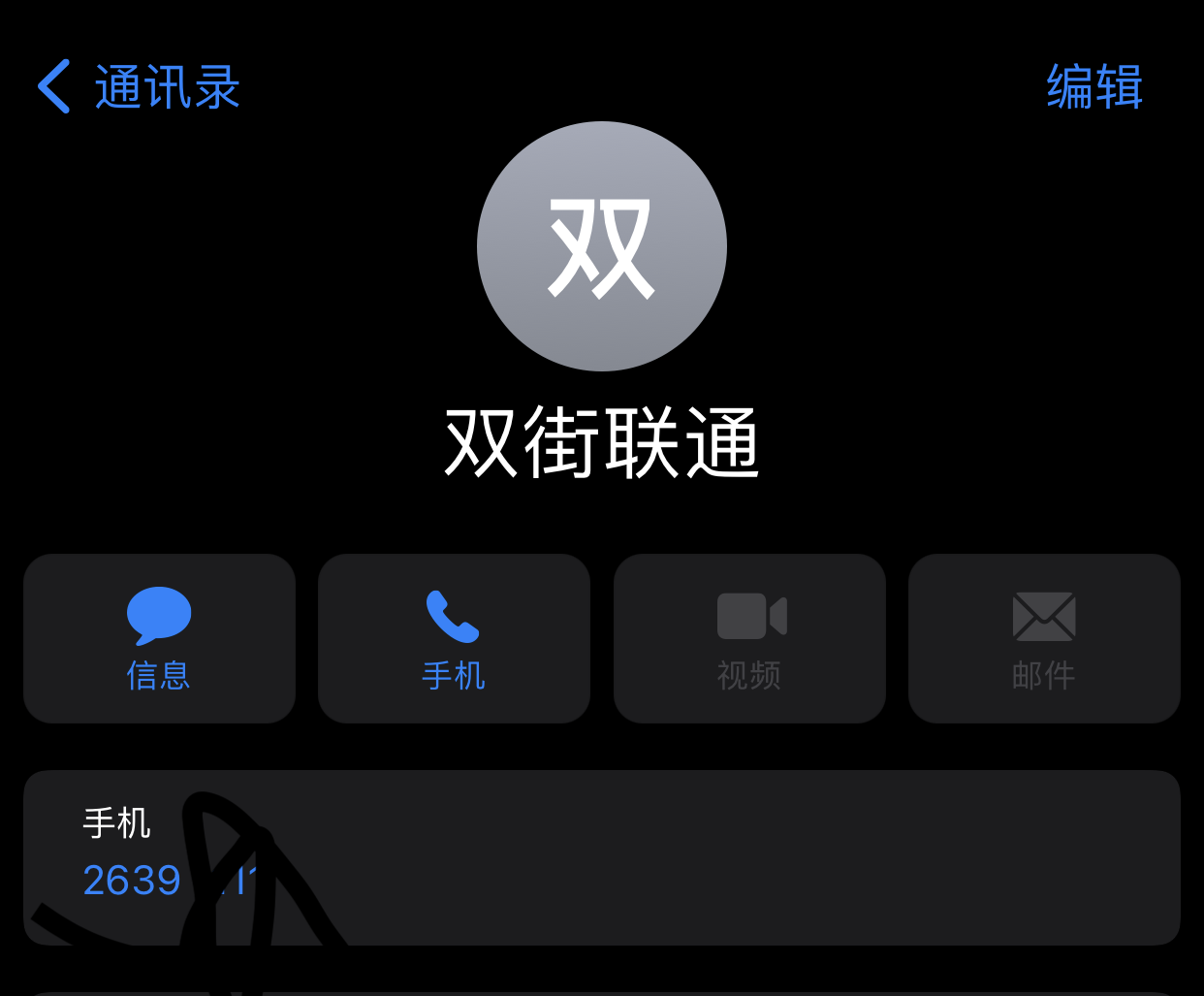This screenshot has width=1204, height=996.
Task: Open the 手机 phone number row
Action: pyautogui.click(x=601, y=857)
